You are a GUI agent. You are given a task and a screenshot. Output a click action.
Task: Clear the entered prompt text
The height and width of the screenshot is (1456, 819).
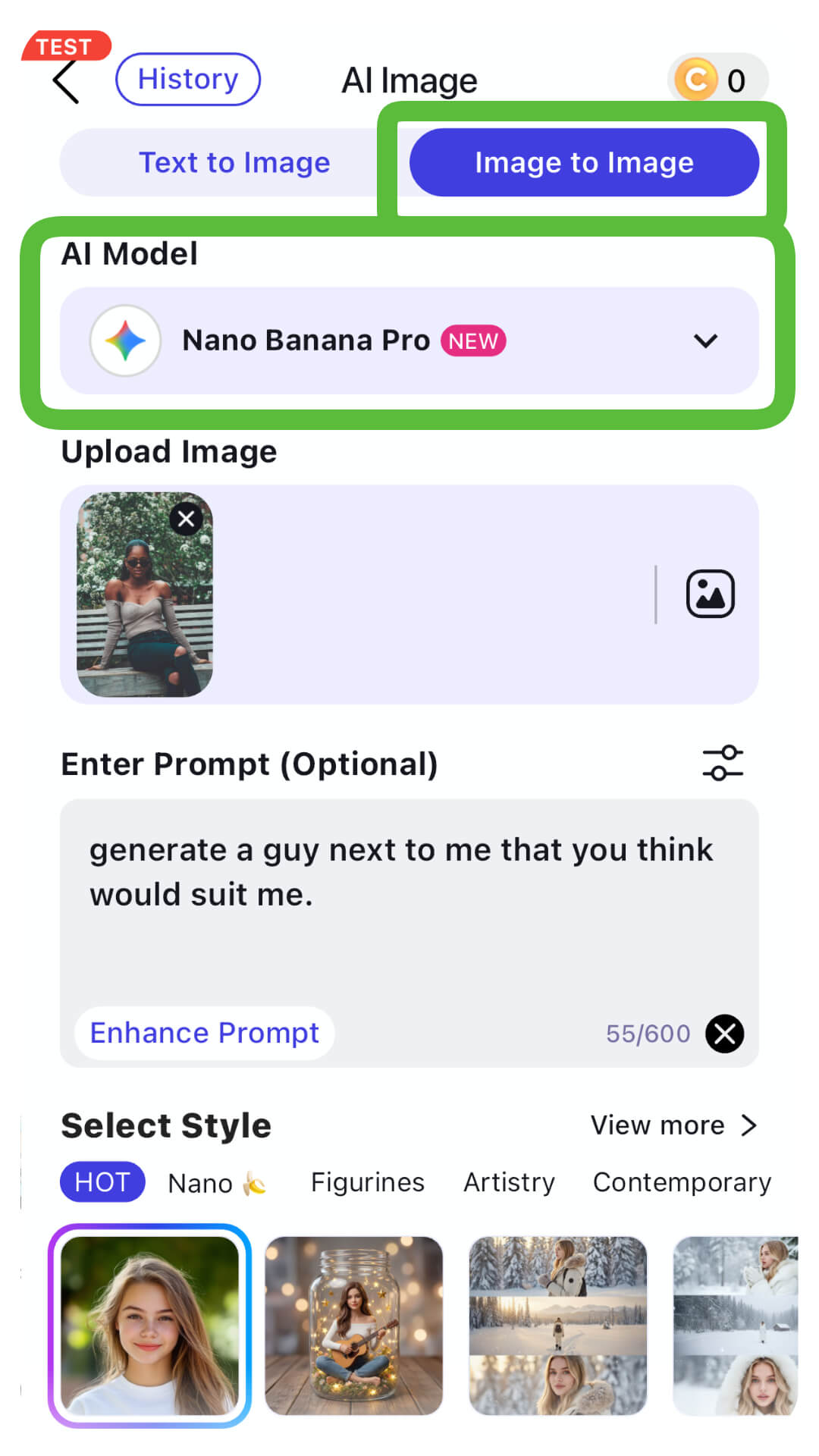tap(724, 1034)
